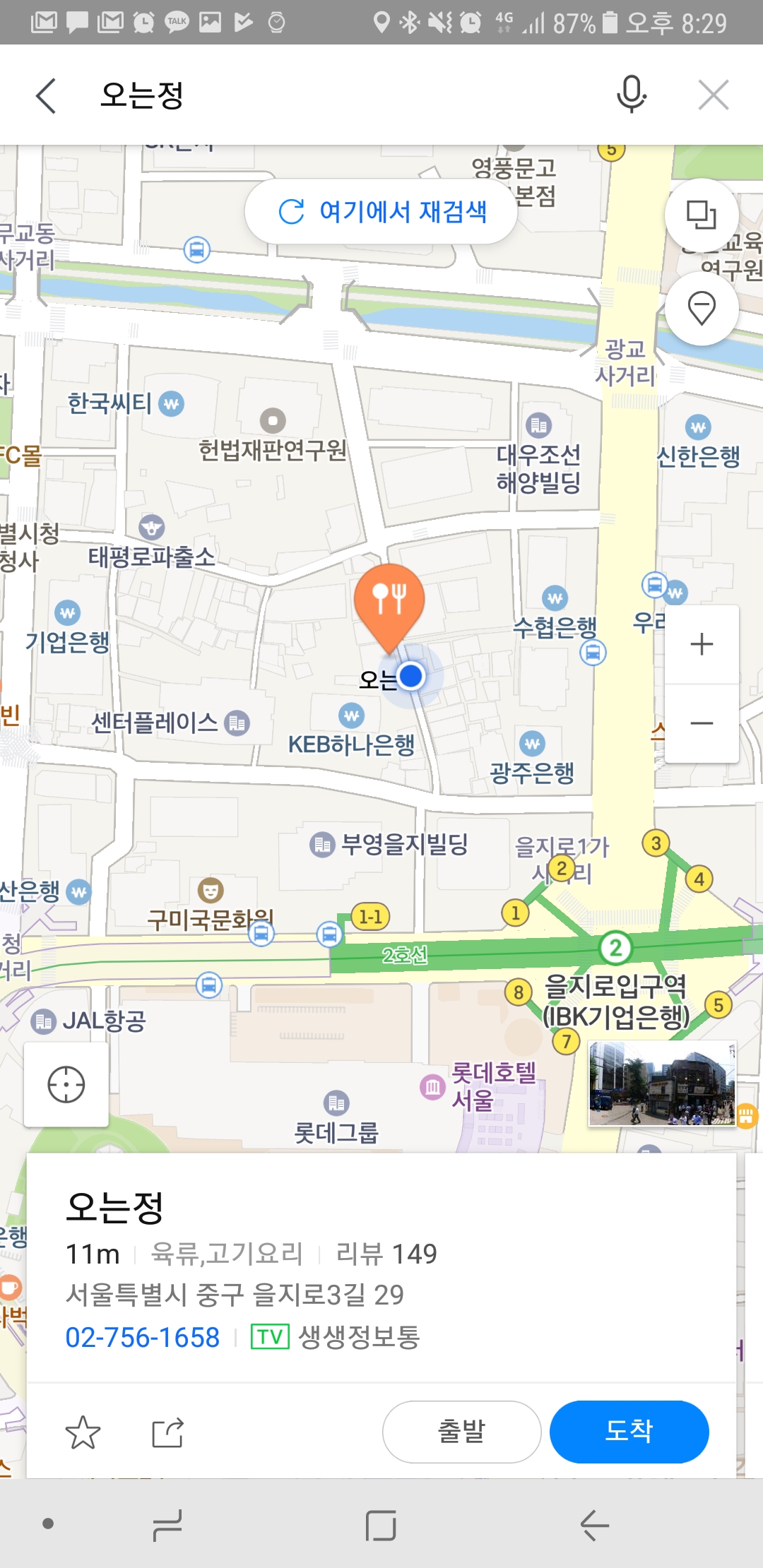Open the map layers button

[702, 215]
